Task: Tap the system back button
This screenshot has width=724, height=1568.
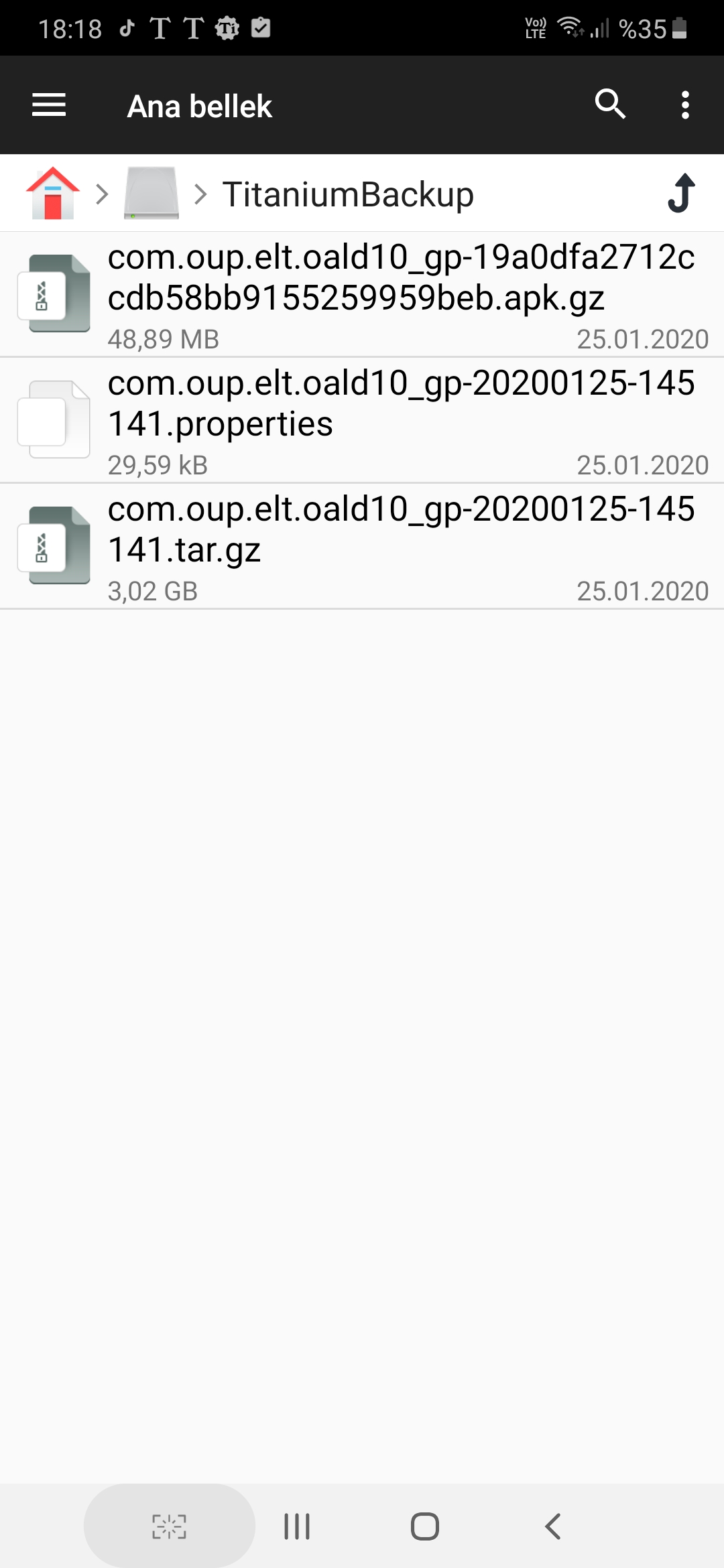Action: tap(553, 1527)
